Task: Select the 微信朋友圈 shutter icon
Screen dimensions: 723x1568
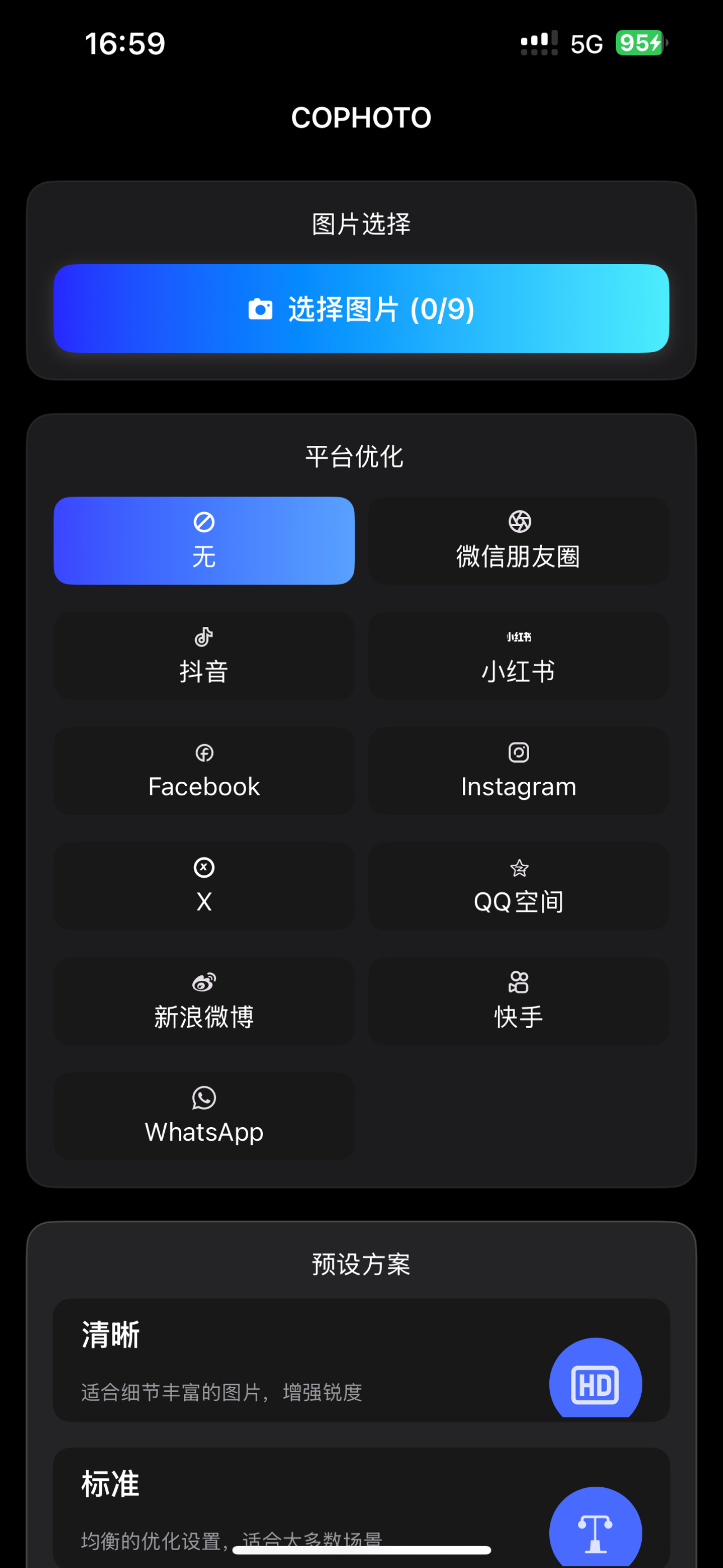Action: click(518, 521)
